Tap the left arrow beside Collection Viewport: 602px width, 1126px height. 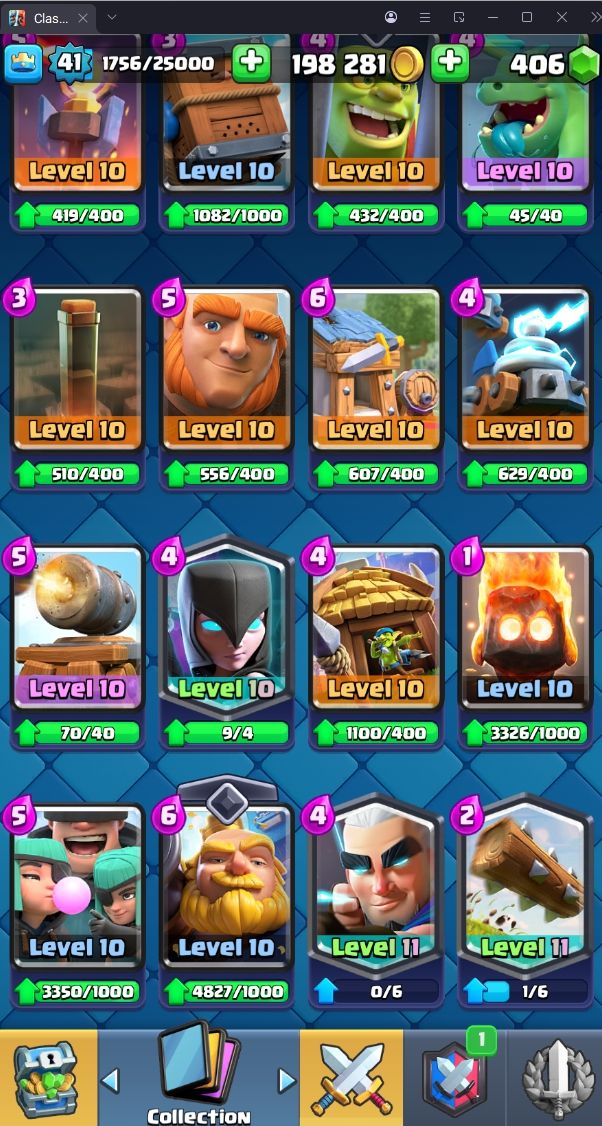(x=111, y=1080)
